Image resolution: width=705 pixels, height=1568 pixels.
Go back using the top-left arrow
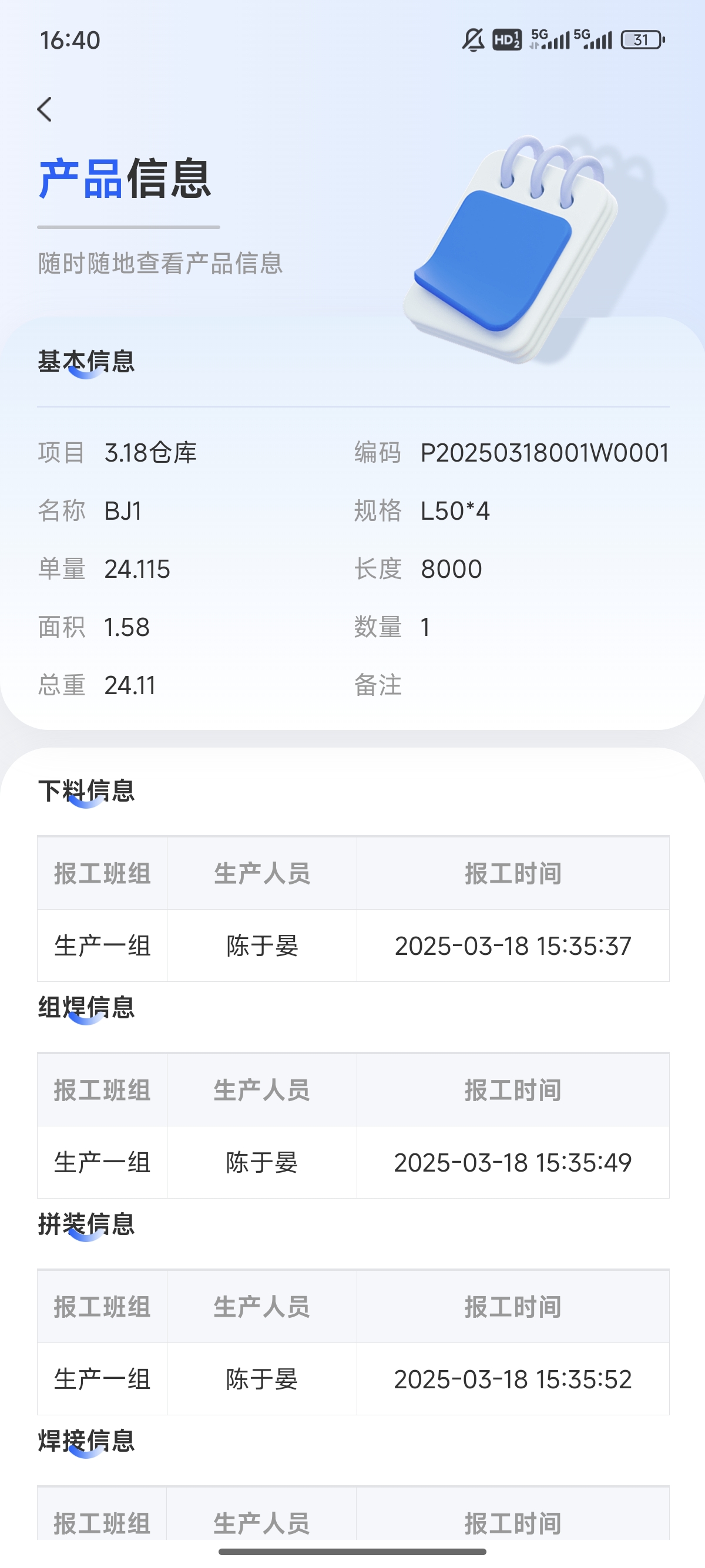45,110
